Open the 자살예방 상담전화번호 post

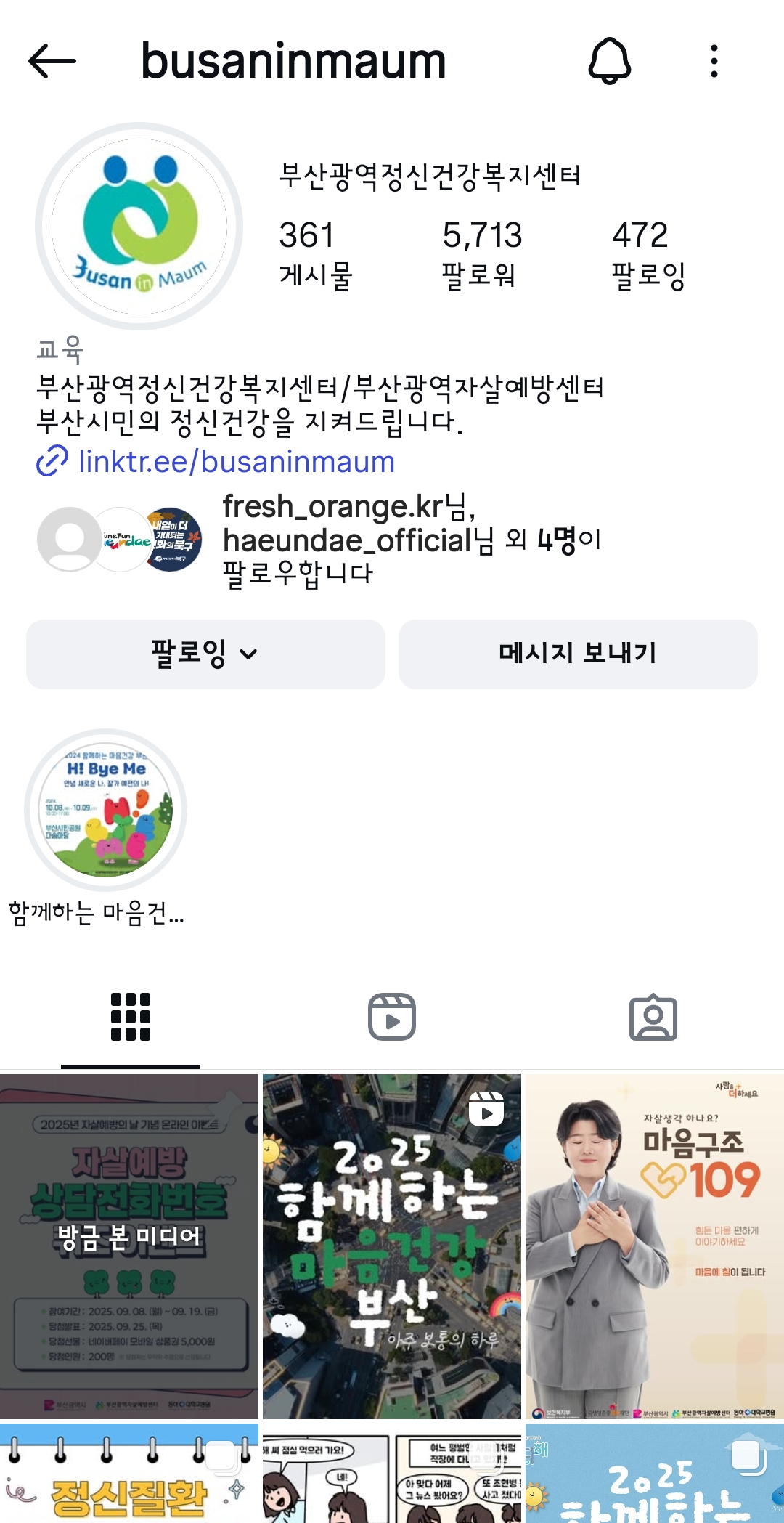(129, 1246)
